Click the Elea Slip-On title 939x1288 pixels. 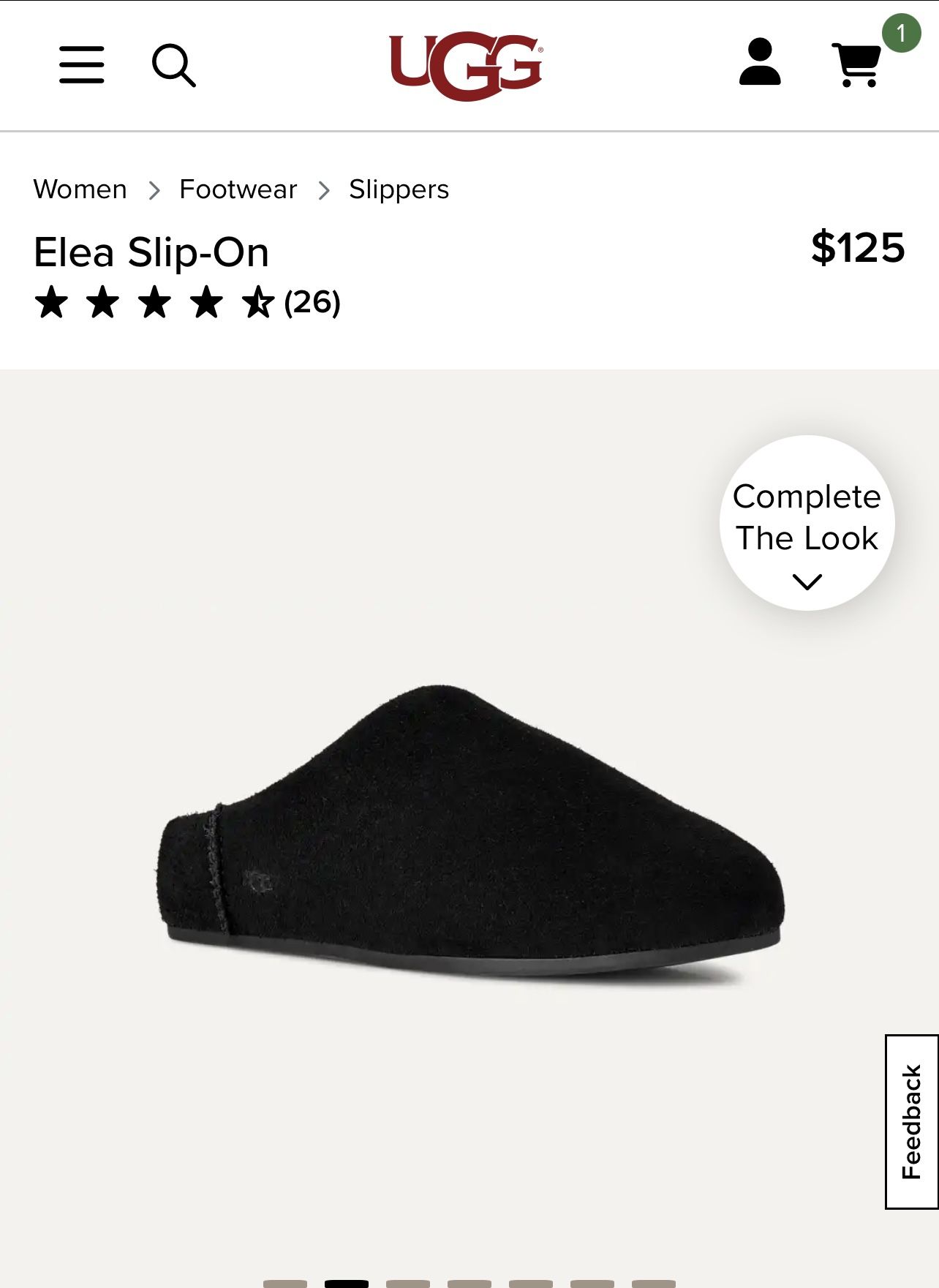click(151, 254)
